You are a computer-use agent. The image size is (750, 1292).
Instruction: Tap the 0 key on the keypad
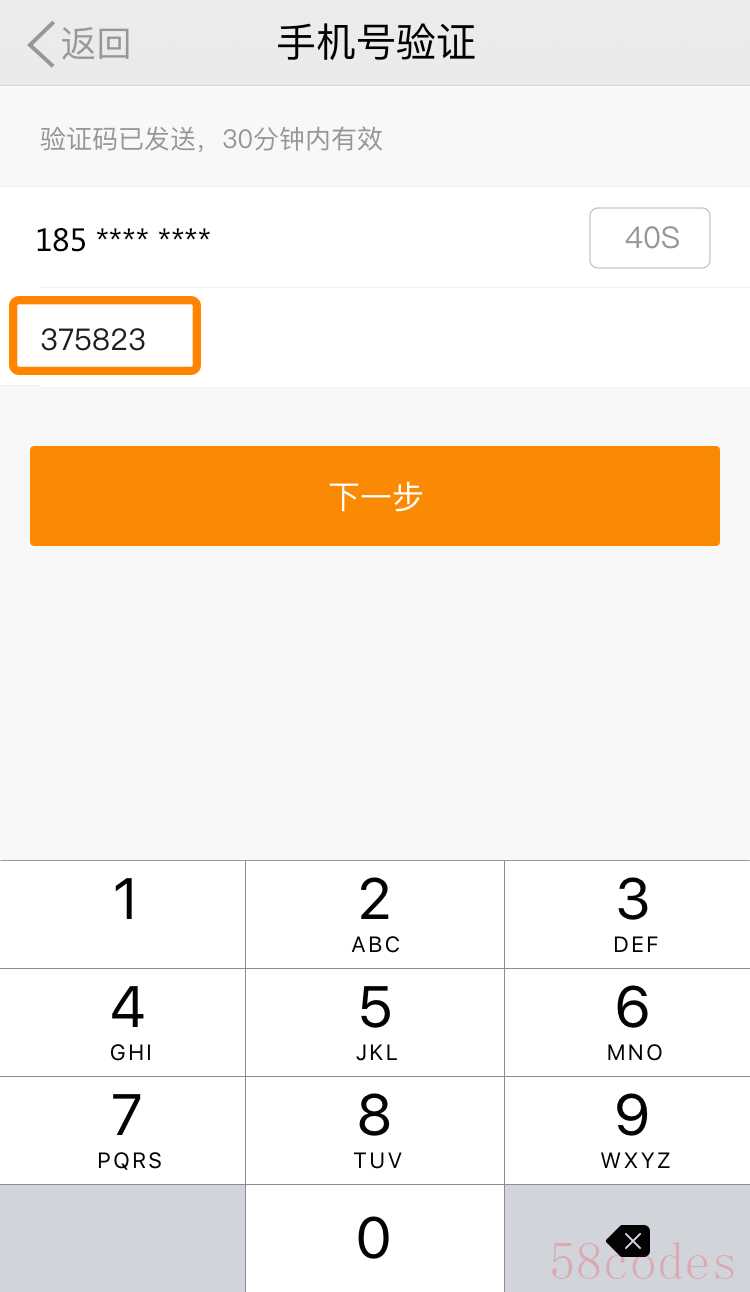click(375, 1238)
